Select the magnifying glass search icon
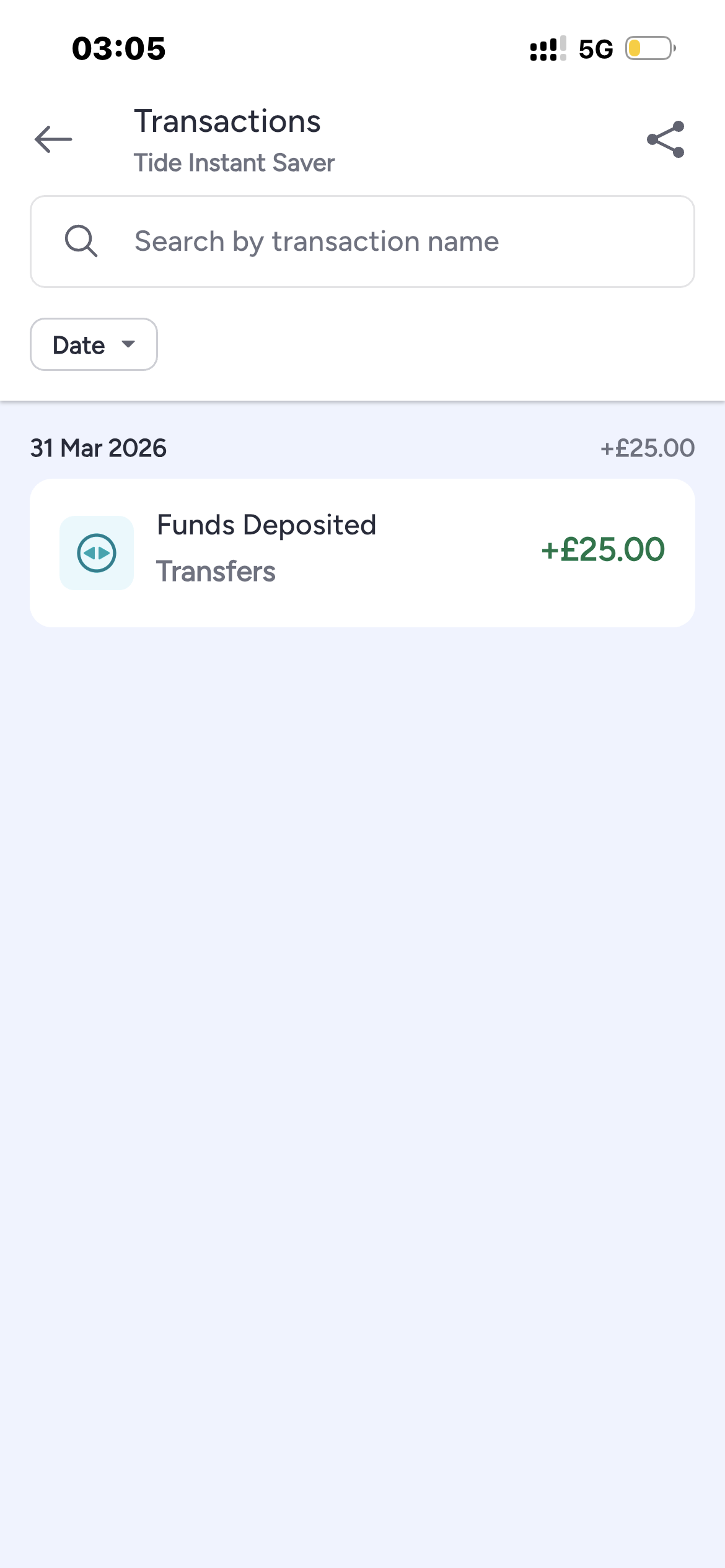Viewport: 725px width, 1568px height. 81,241
